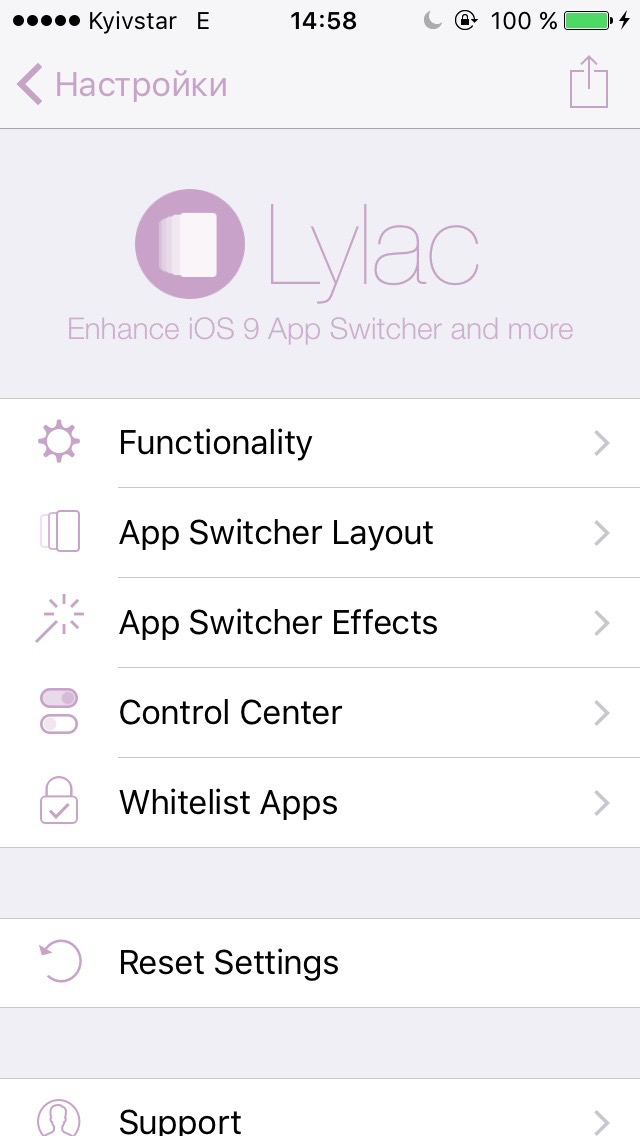
Task: Open App Switcher Layout
Action: coord(320,532)
